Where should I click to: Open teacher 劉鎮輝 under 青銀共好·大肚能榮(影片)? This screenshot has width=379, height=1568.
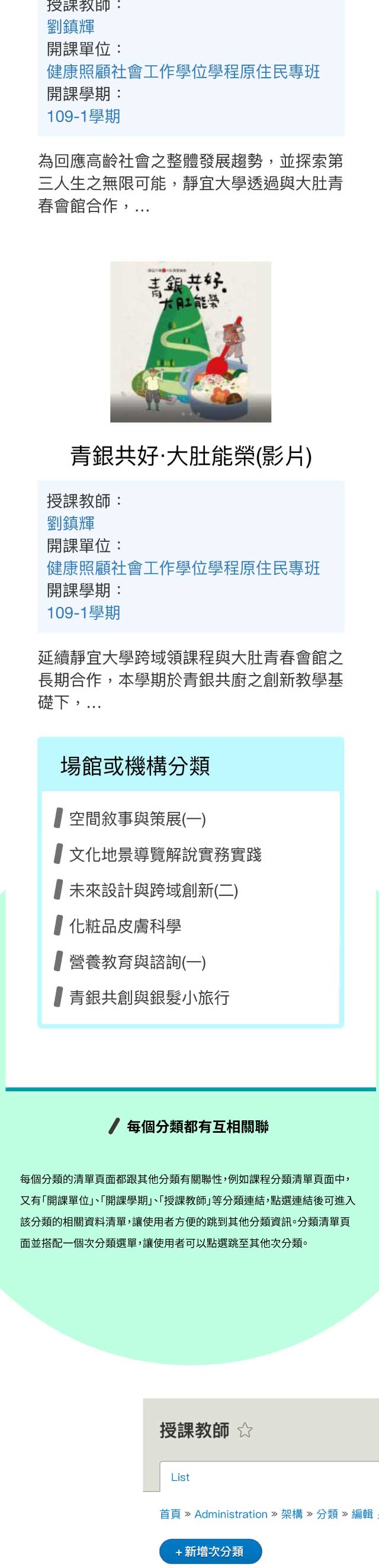click(70, 523)
